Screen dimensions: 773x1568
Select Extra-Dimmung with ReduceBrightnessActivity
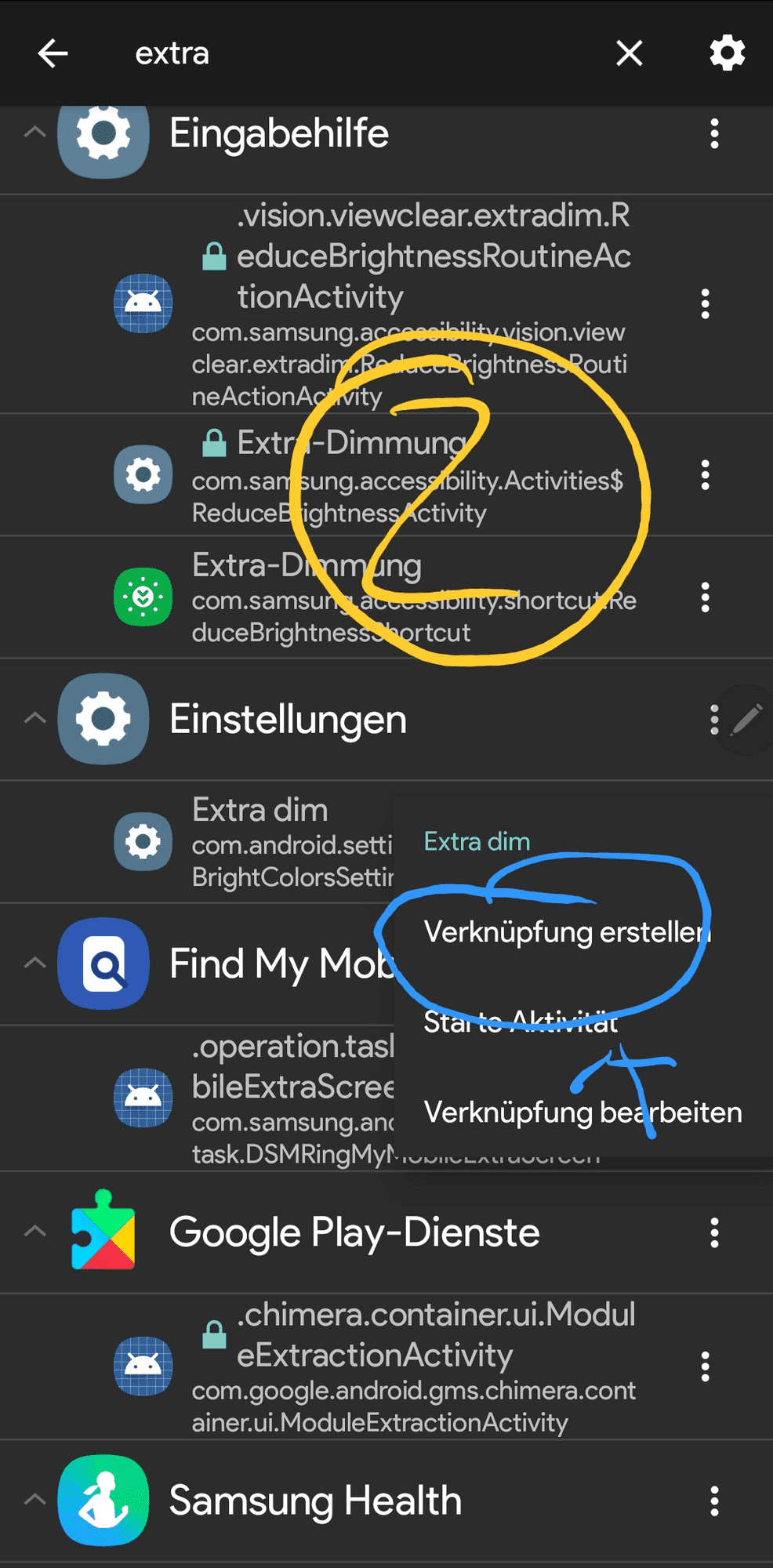pos(408,475)
